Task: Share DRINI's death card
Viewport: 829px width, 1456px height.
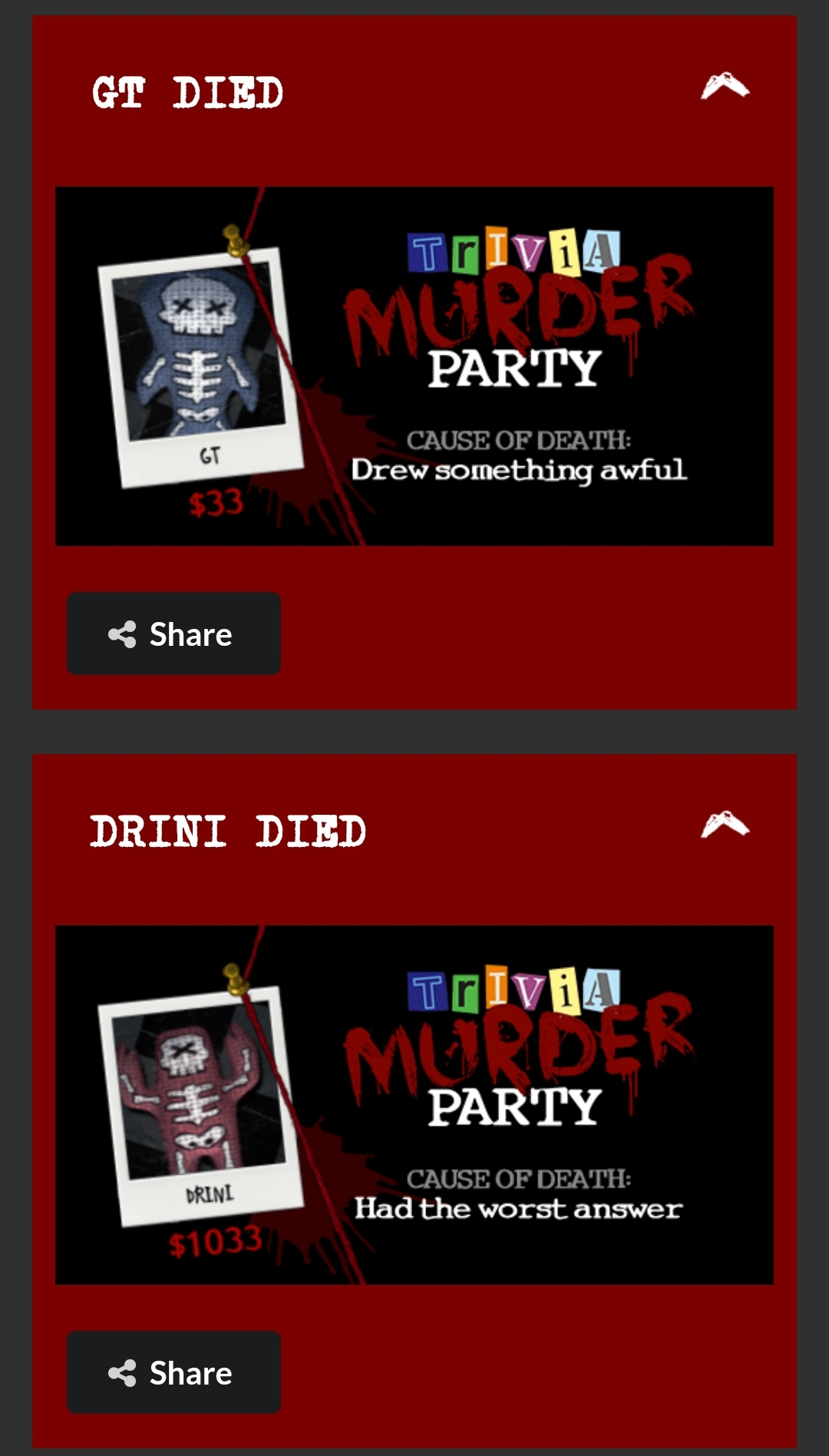Action: pos(173,1372)
